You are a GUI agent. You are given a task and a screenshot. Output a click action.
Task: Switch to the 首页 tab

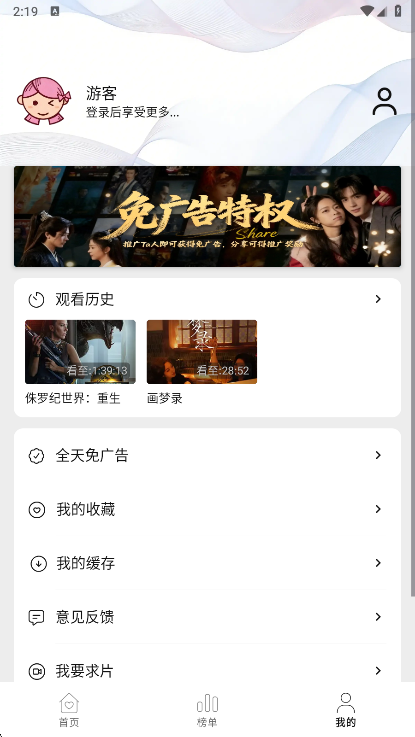point(69,710)
